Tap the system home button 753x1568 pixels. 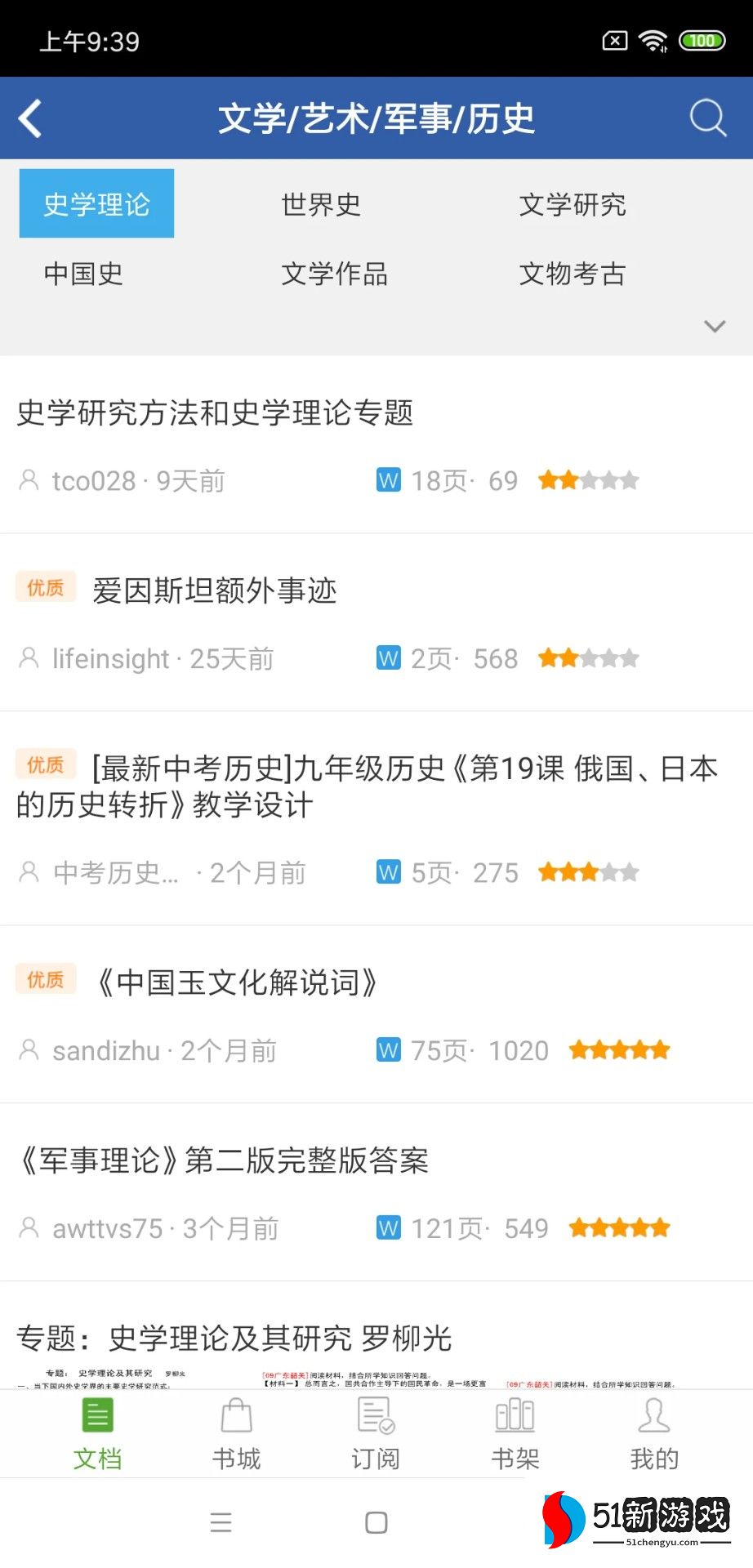(x=376, y=1522)
